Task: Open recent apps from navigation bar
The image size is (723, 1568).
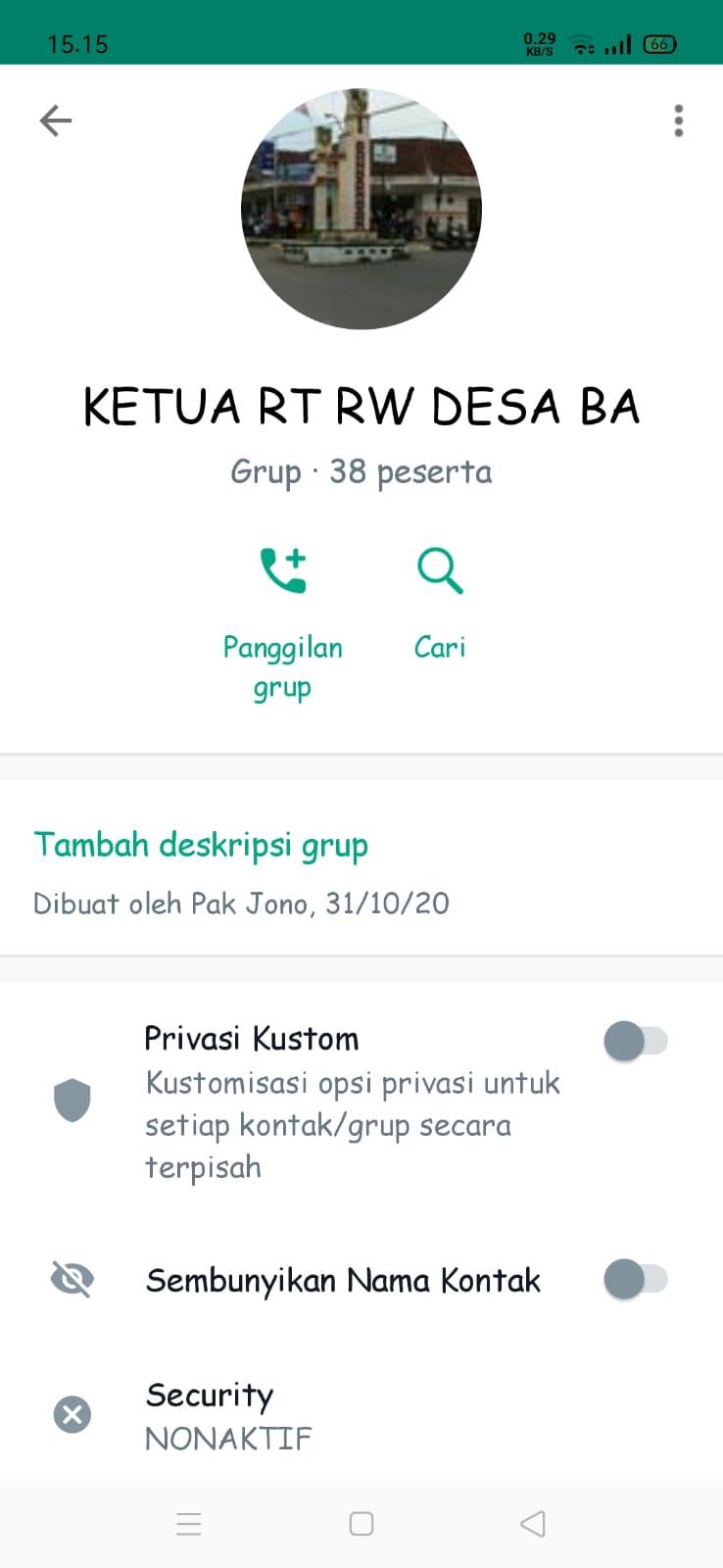Action: tap(188, 1524)
